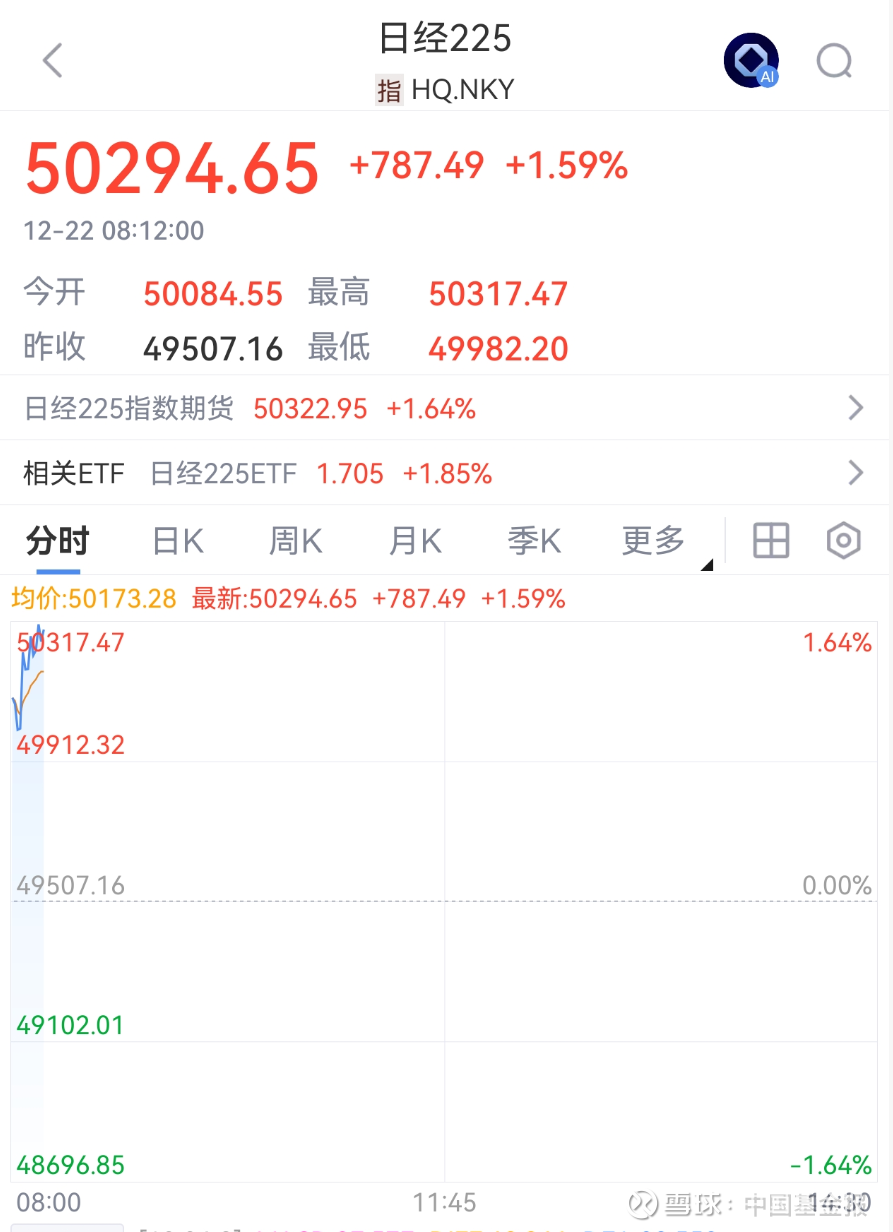This screenshot has width=893, height=1232.
Task: Select the 季K chart view
Action: pos(534,540)
